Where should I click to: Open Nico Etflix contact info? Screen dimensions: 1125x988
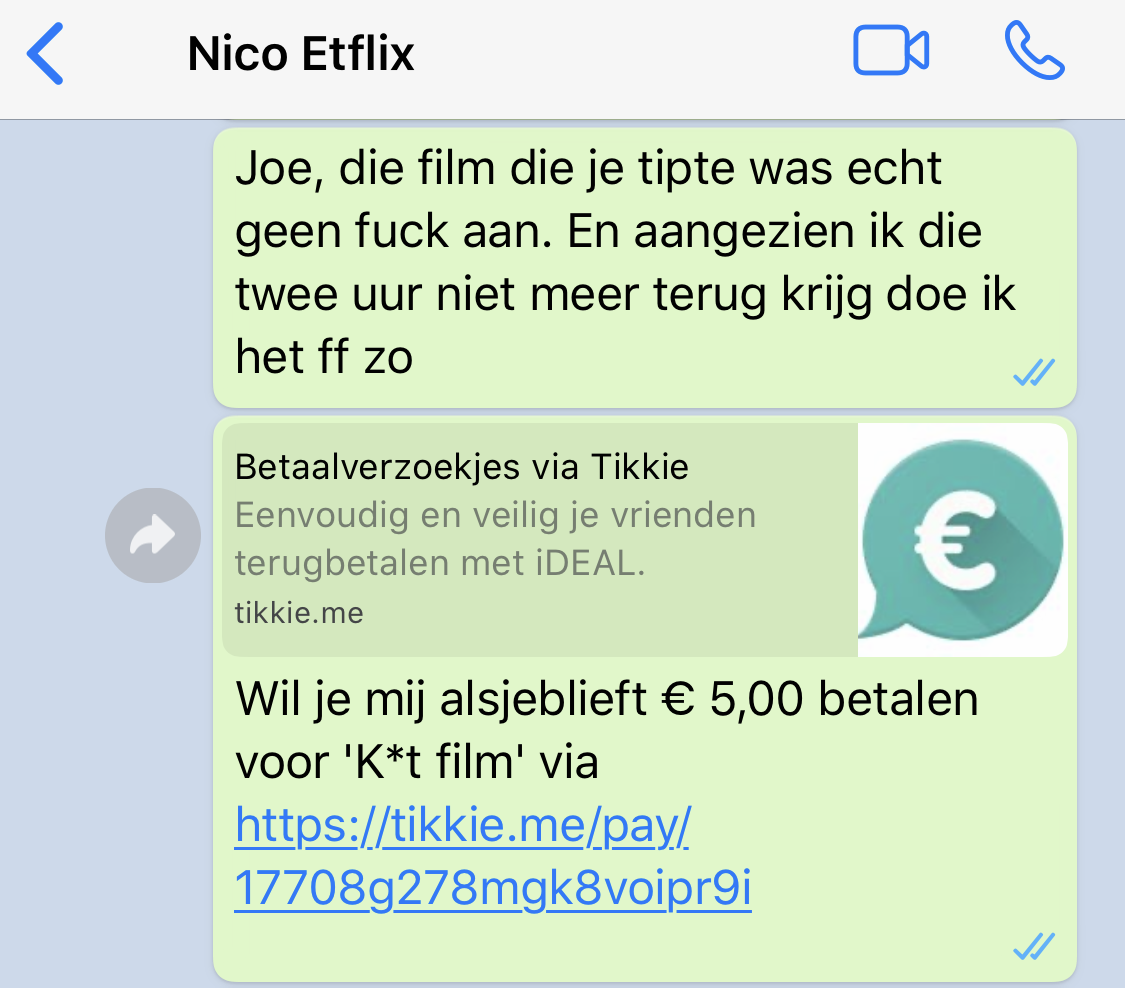pyautogui.click(x=300, y=55)
